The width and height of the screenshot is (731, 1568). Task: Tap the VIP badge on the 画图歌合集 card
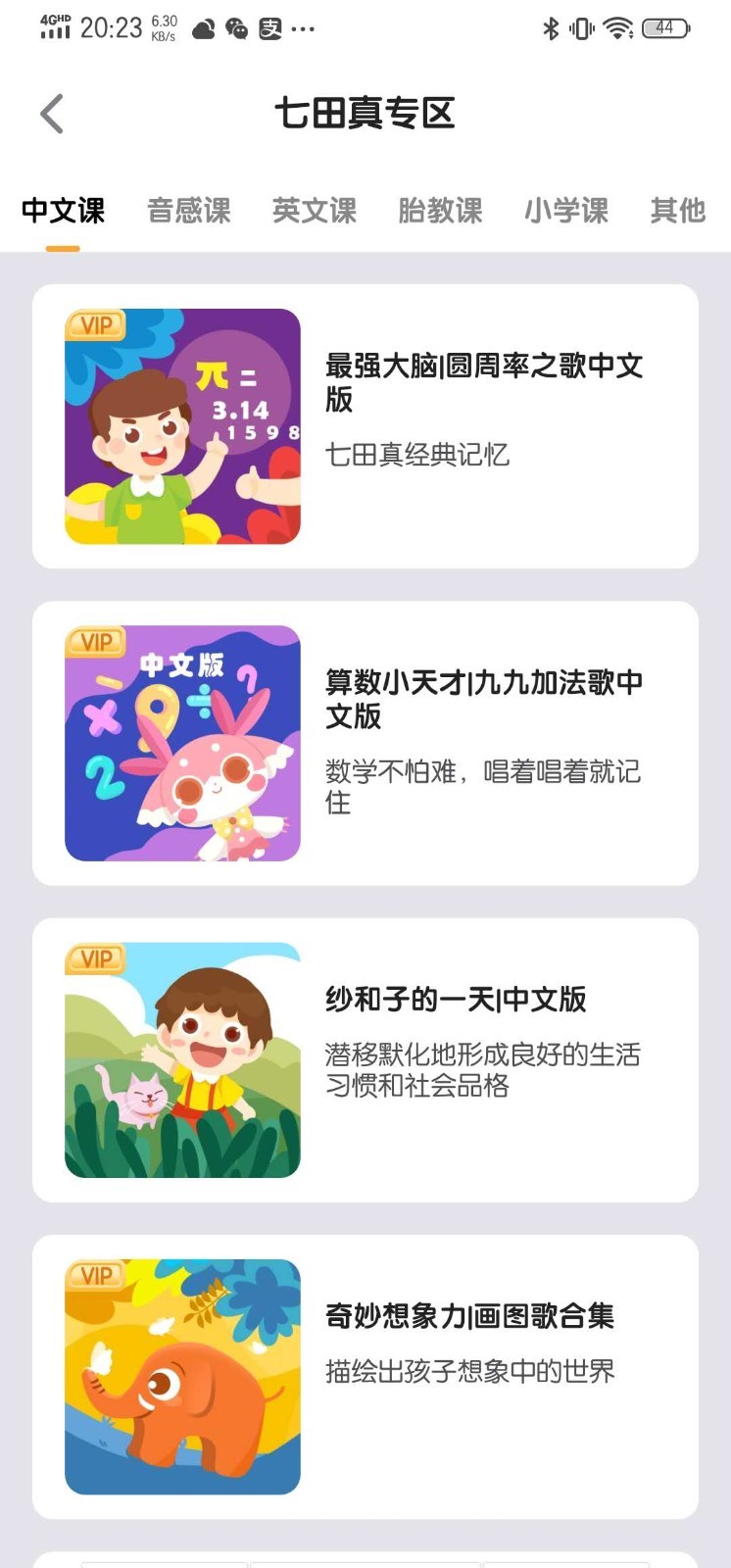(95, 1275)
